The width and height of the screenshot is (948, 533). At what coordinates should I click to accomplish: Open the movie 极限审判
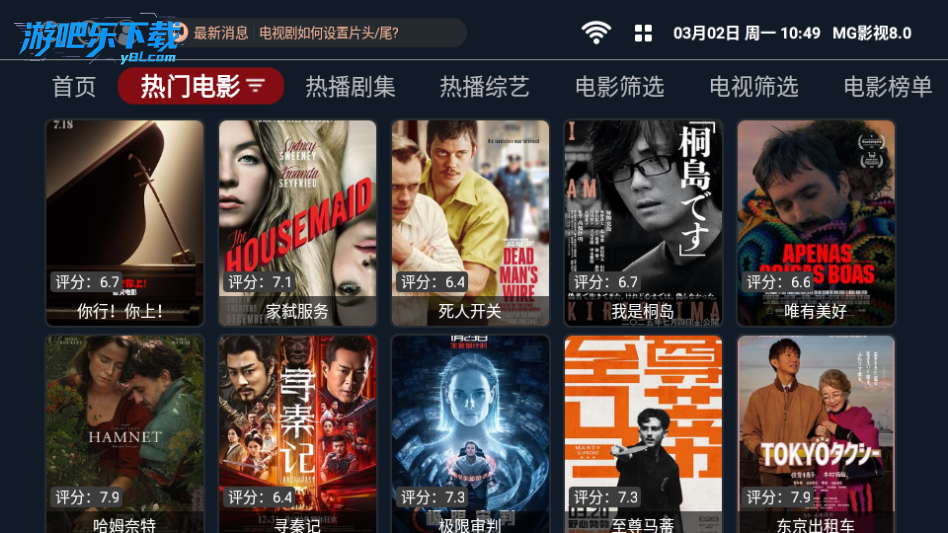tap(470, 432)
